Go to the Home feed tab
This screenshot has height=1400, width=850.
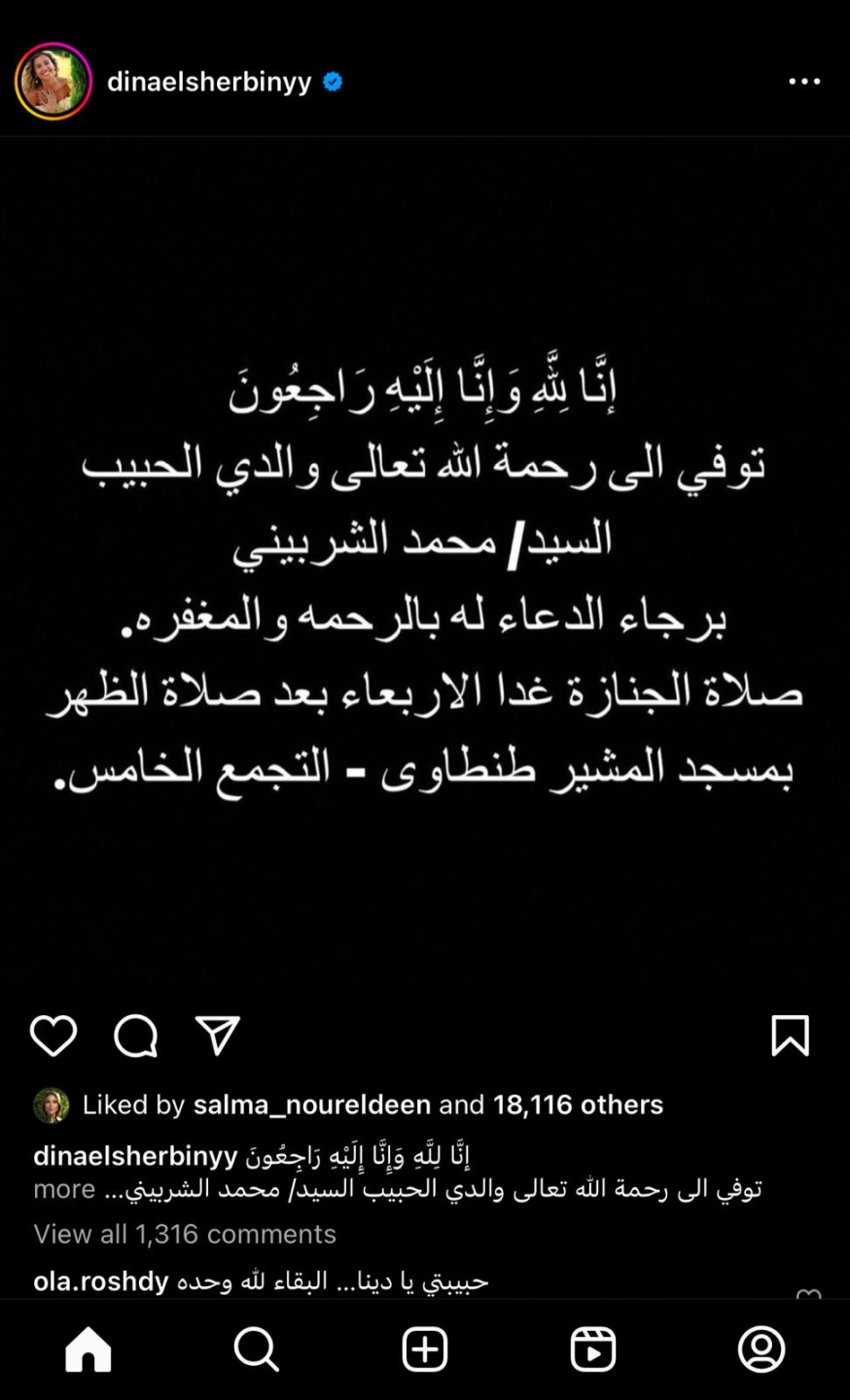click(89, 1349)
